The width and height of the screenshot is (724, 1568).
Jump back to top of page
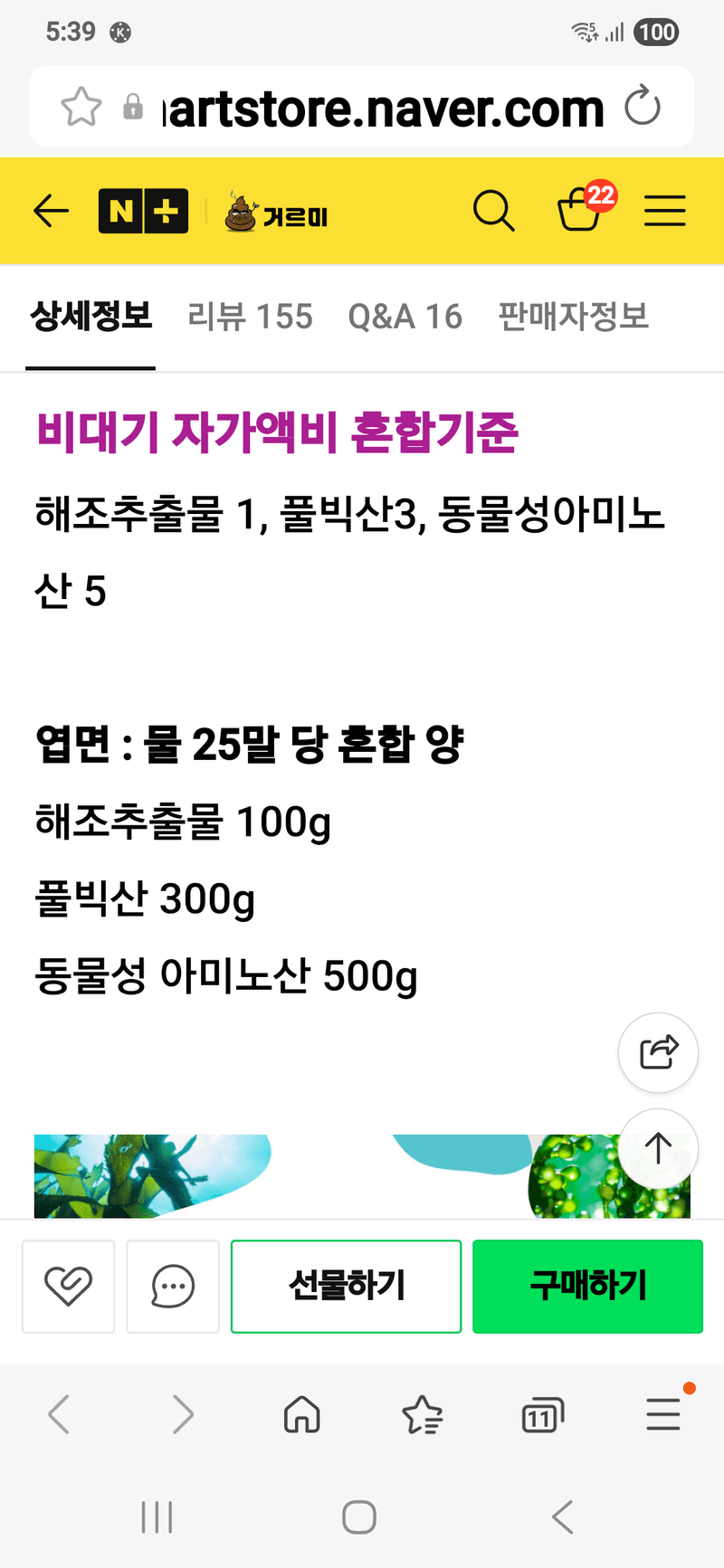(x=658, y=1148)
